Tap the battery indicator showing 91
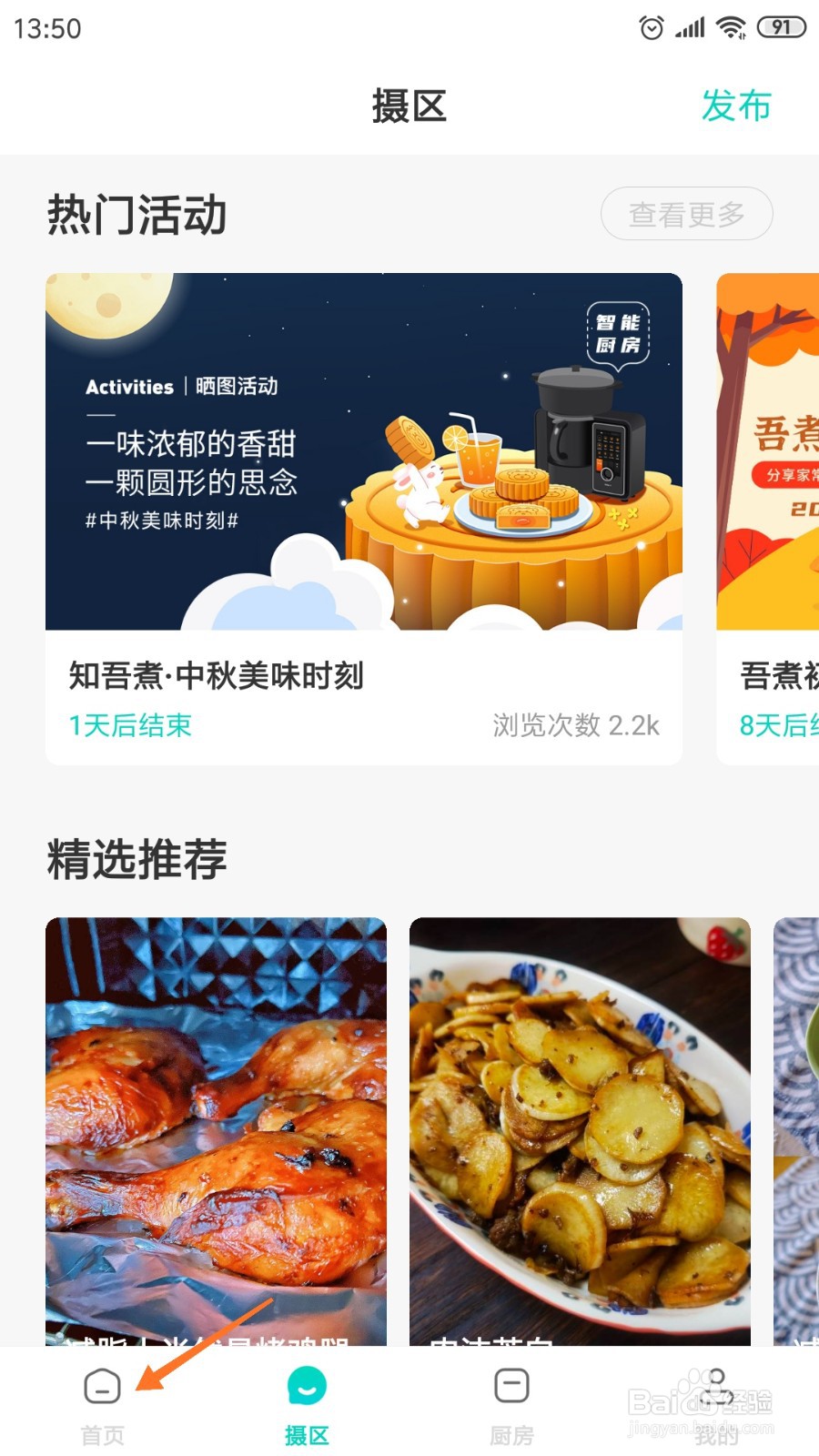Image resolution: width=819 pixels, height=1456 pixels. (x=781, y=27)
